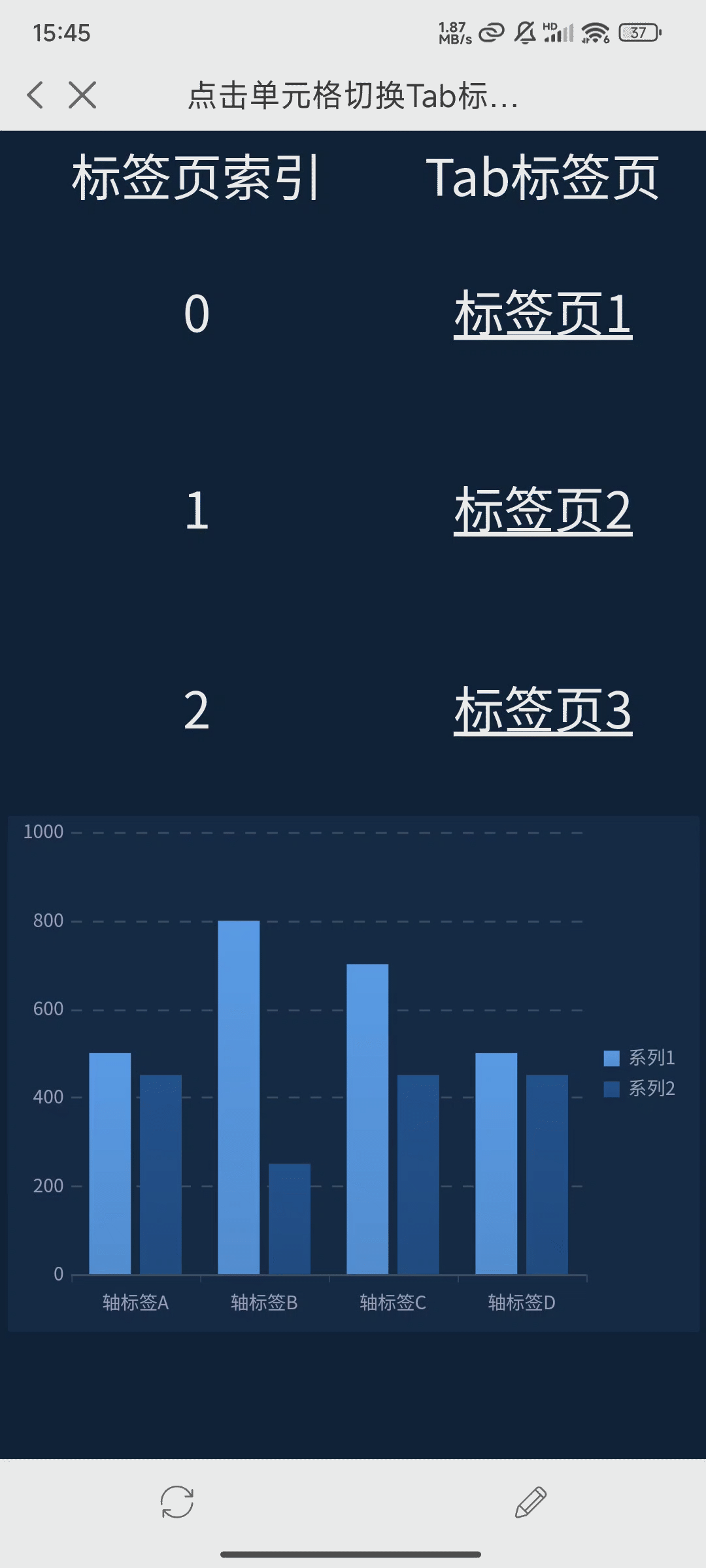Switch to 标签页2 via its link
Image resolution: width=706 pixels, height=1568 pixels.
pos(543,511)
